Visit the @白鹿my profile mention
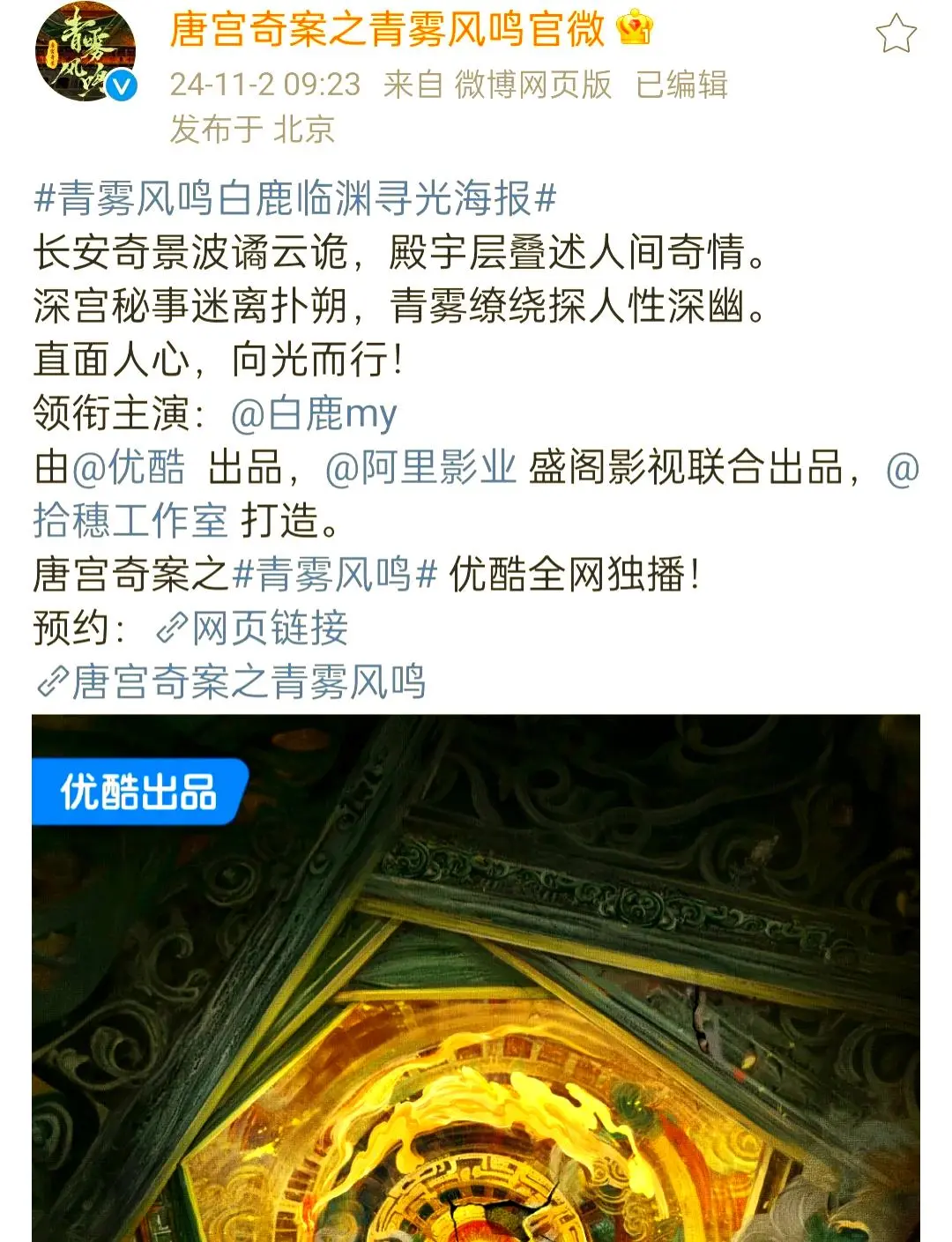Screen dimensions: 952x1242 tap(314, 413)
